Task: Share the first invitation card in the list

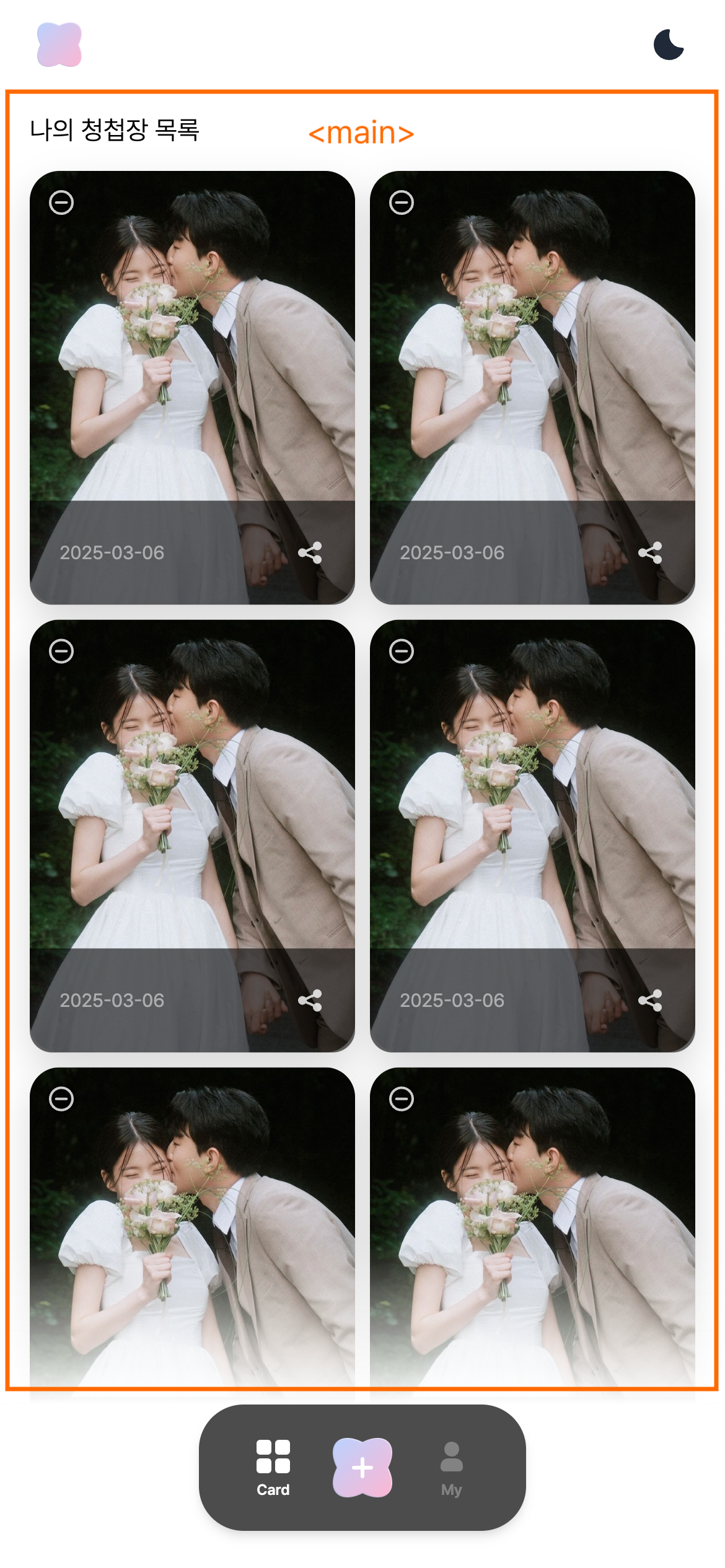Action: (x=310, y=552)
